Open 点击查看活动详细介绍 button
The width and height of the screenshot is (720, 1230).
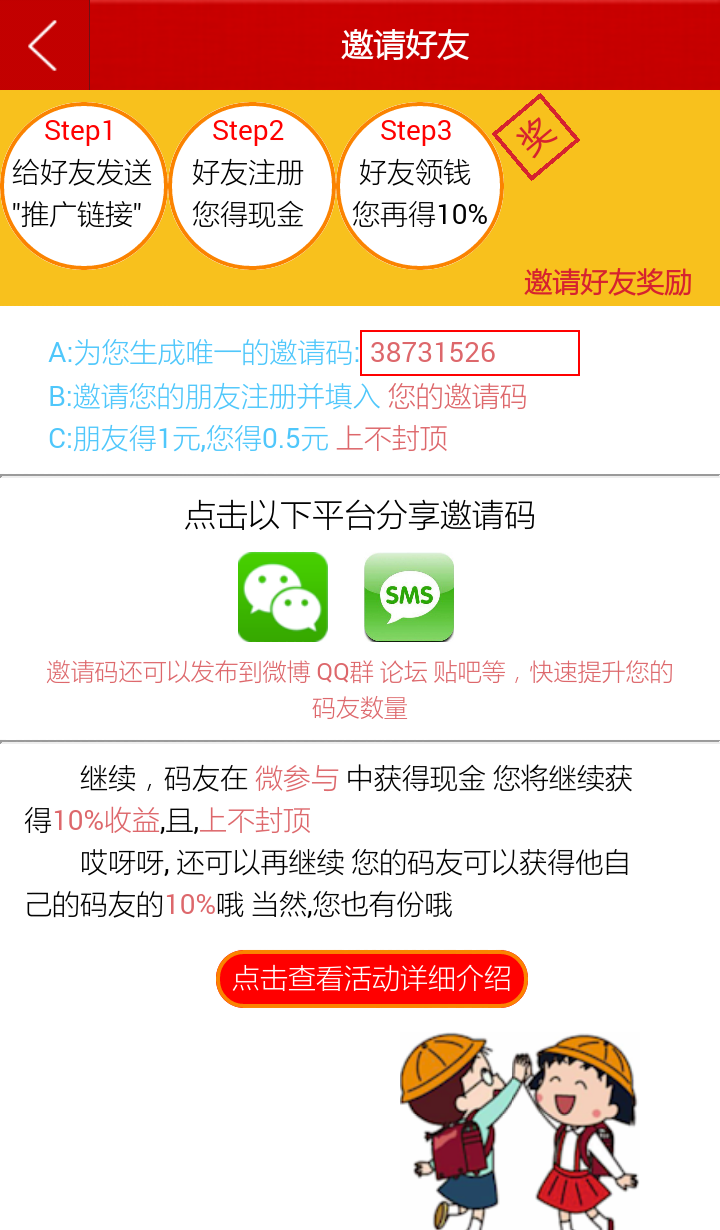pyautogui.click(x=371, y=978)
